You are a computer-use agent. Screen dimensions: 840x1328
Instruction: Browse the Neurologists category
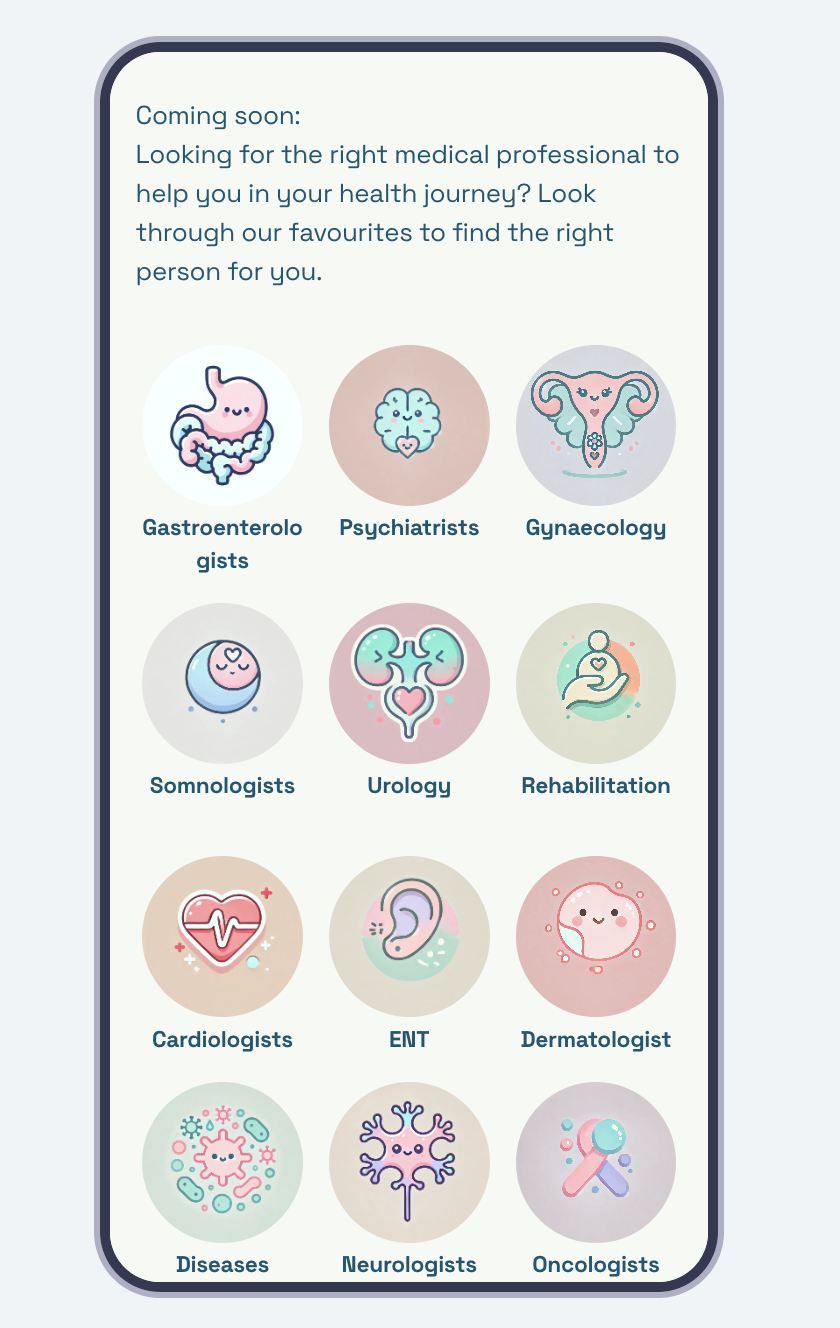(409, 1162)
